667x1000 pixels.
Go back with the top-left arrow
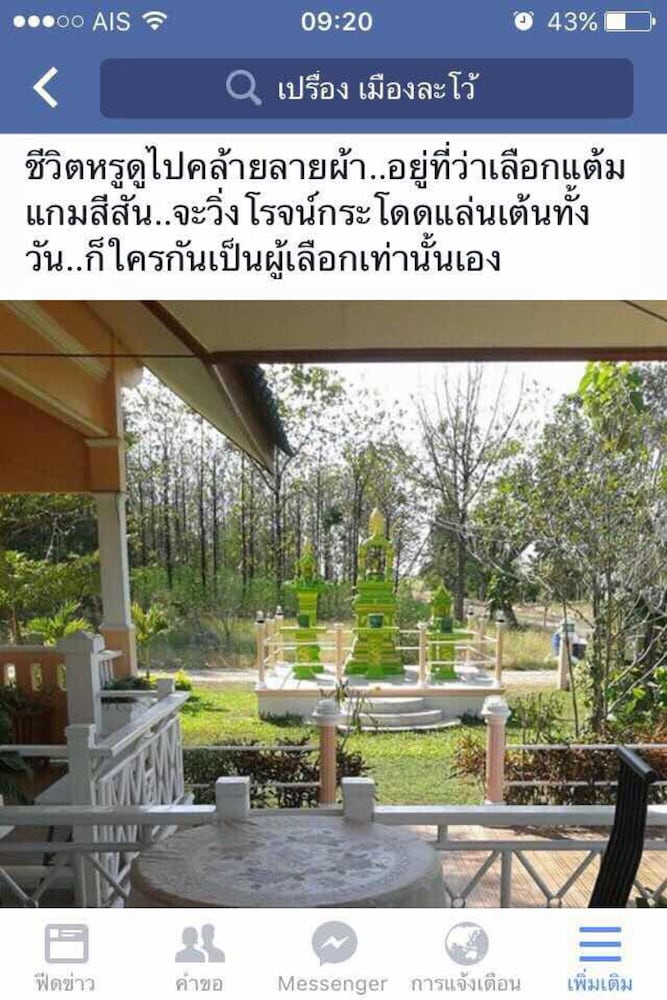(x=46, y=88)
